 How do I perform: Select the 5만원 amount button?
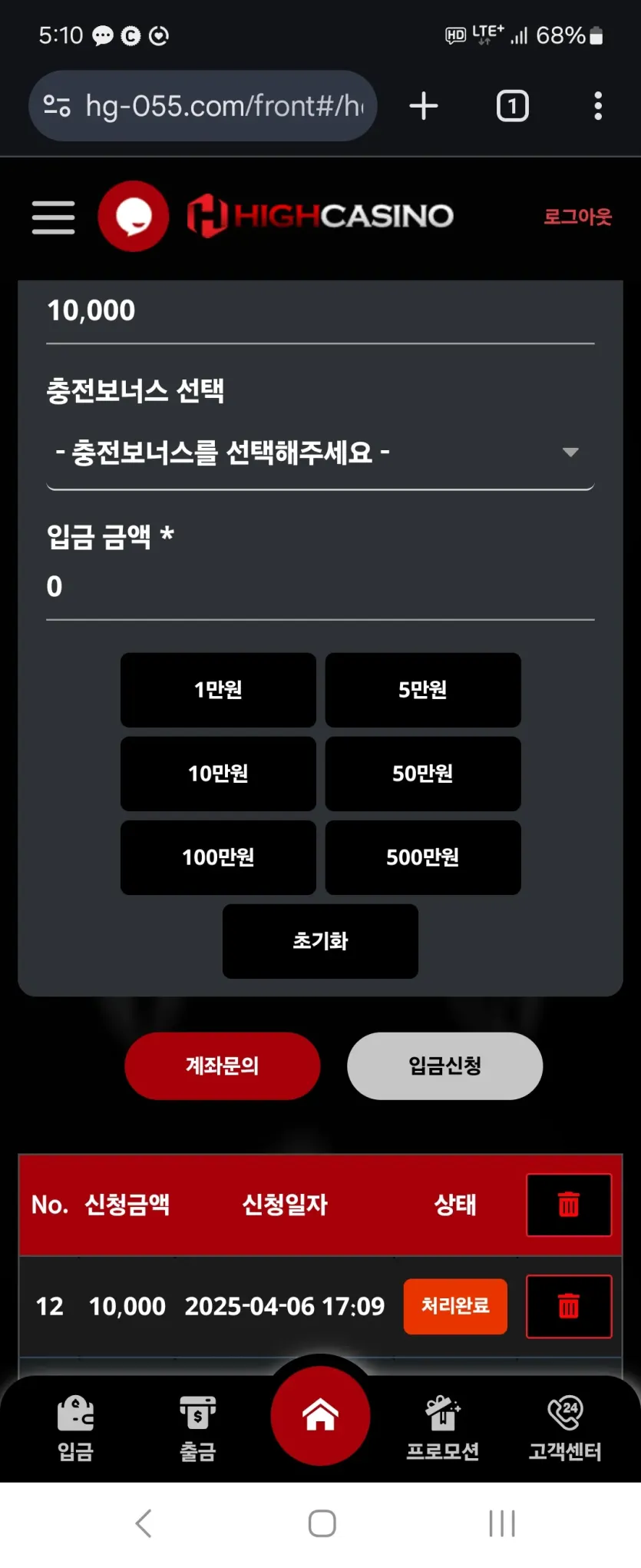[x=423, y=690]
